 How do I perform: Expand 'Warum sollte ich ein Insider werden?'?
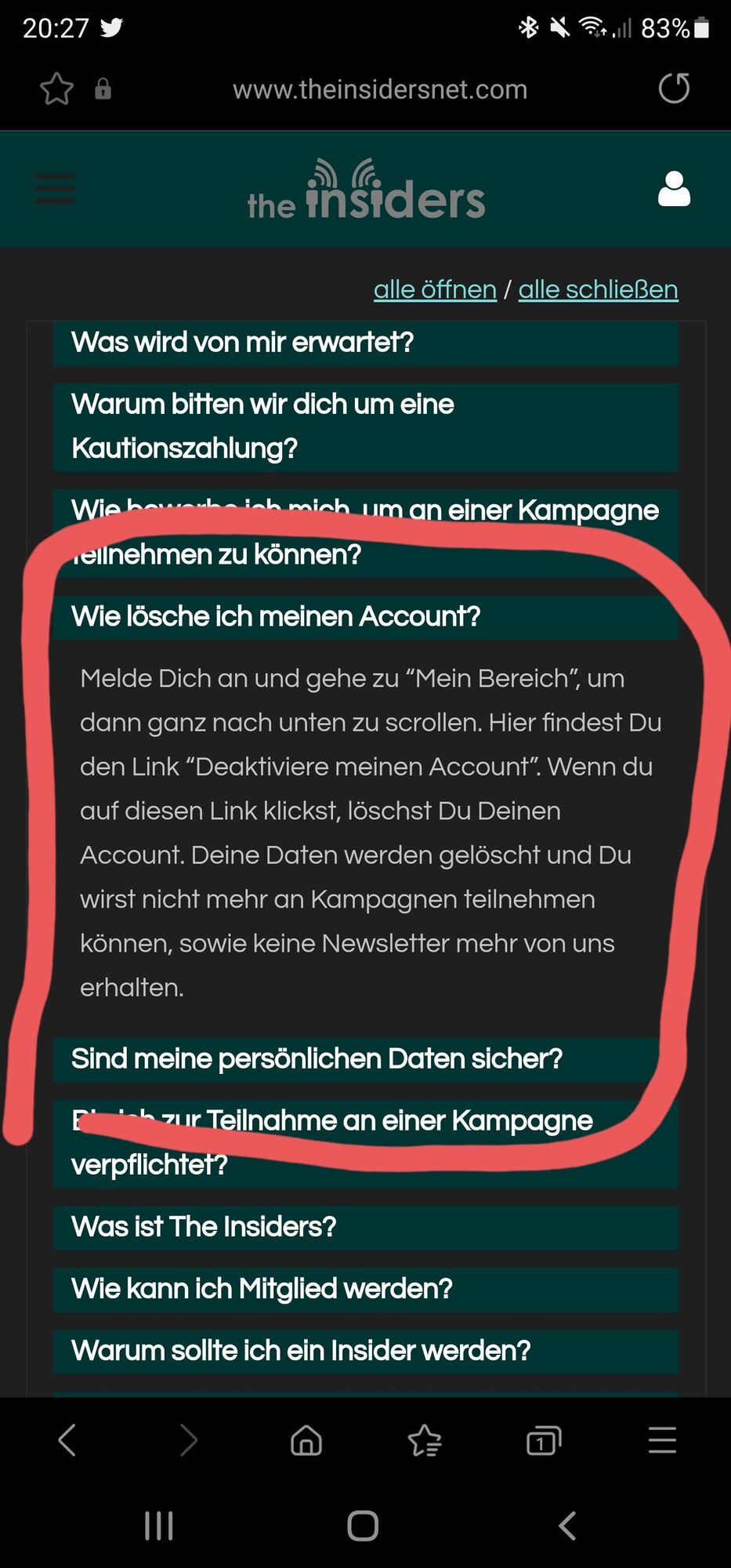click(x=365, y=1351)
